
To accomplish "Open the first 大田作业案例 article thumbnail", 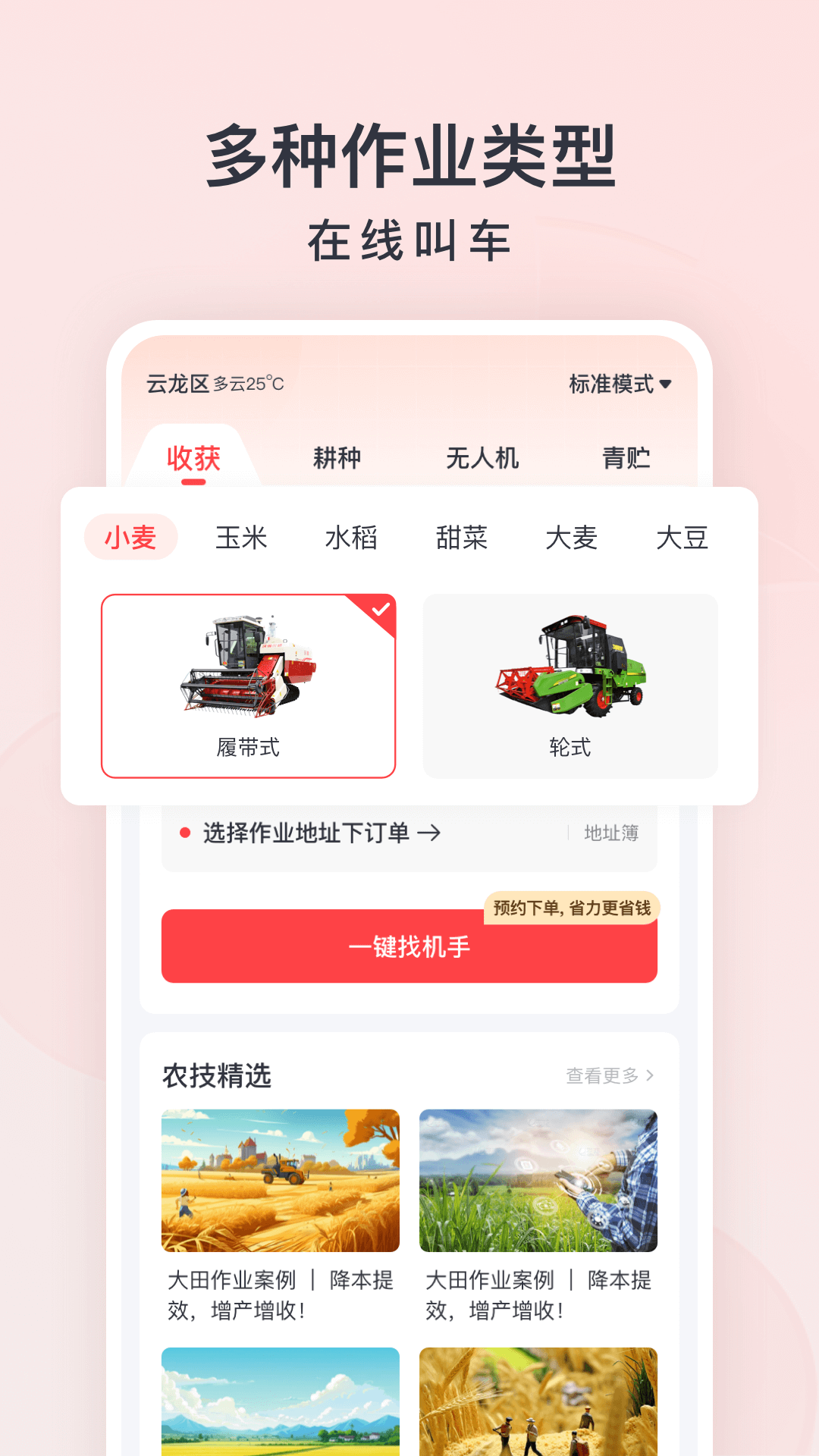I will pos(279,1180).
